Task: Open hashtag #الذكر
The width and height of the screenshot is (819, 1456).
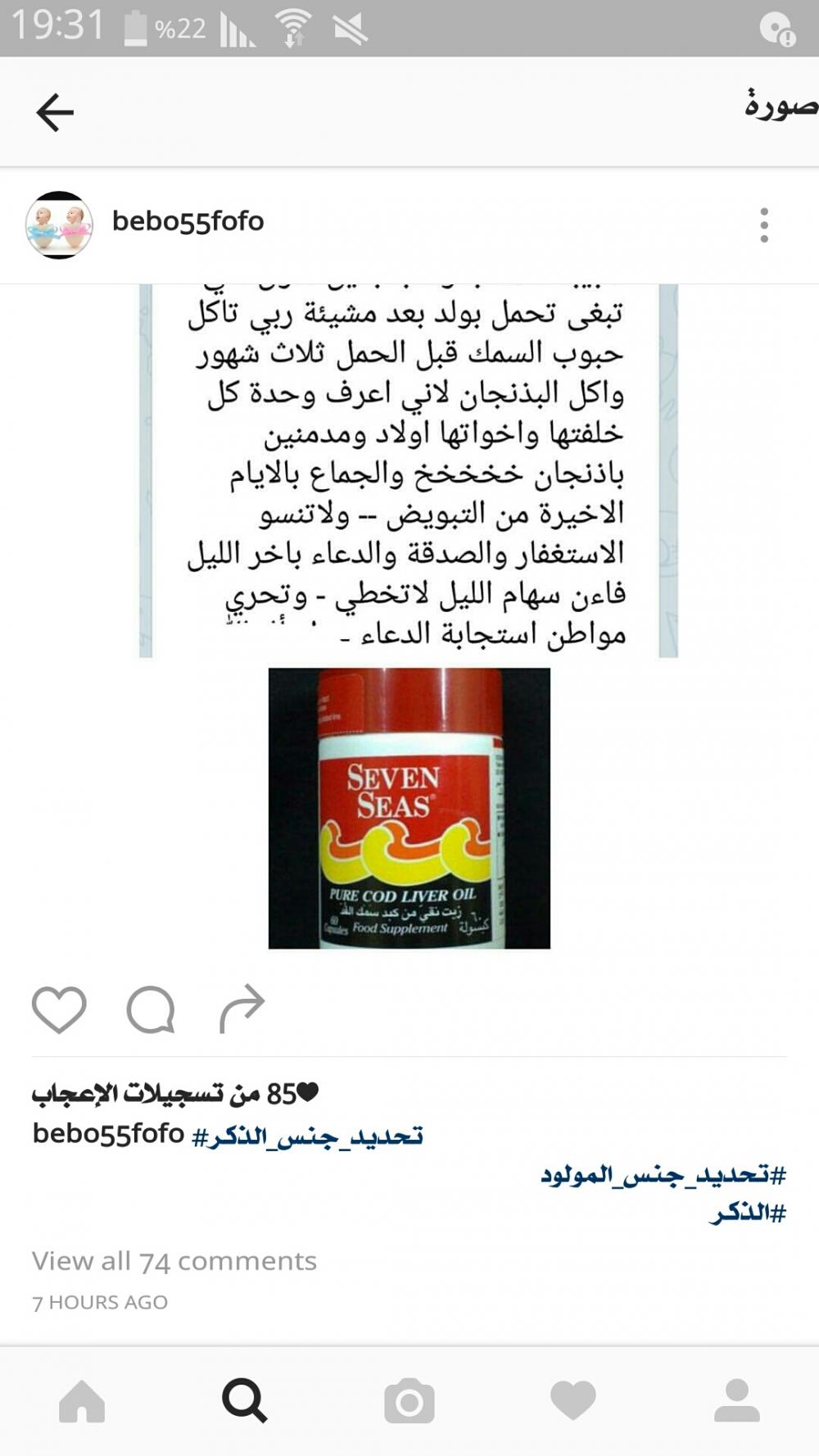Action: coord(747,1213)
